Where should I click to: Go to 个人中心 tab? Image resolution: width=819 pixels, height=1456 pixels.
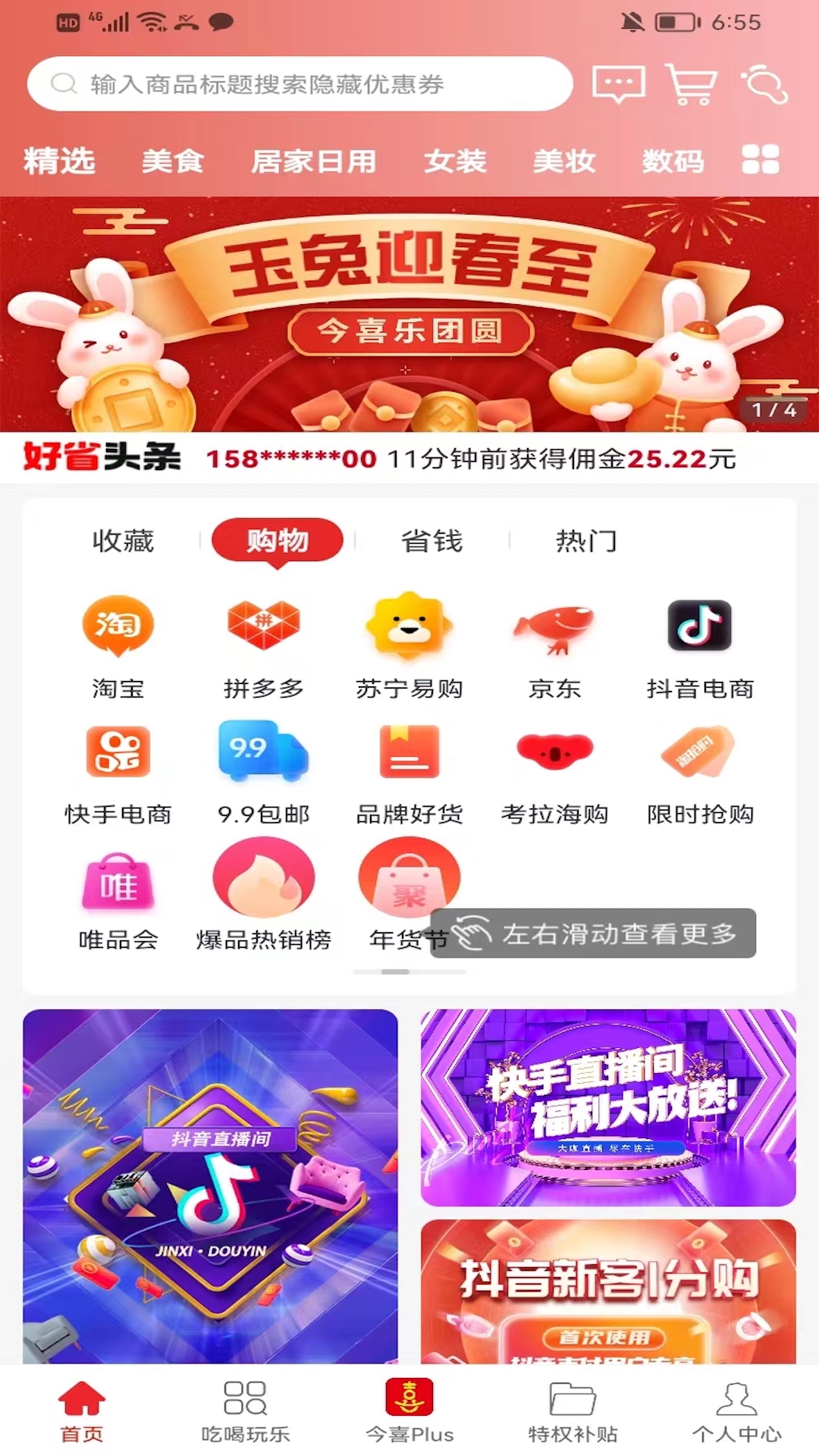coord(736,1411)
